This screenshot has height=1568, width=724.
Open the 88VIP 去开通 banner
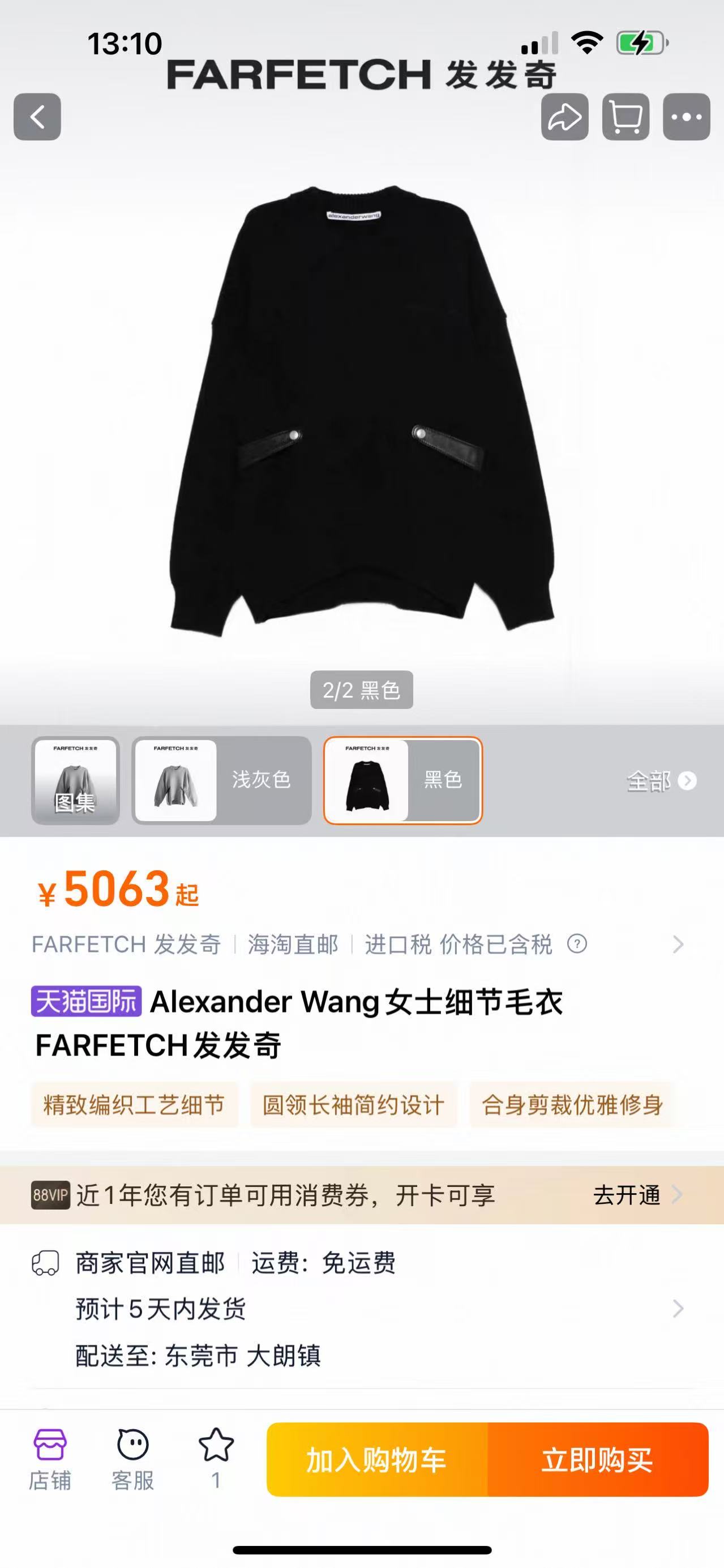click(x=628, y=1195)
